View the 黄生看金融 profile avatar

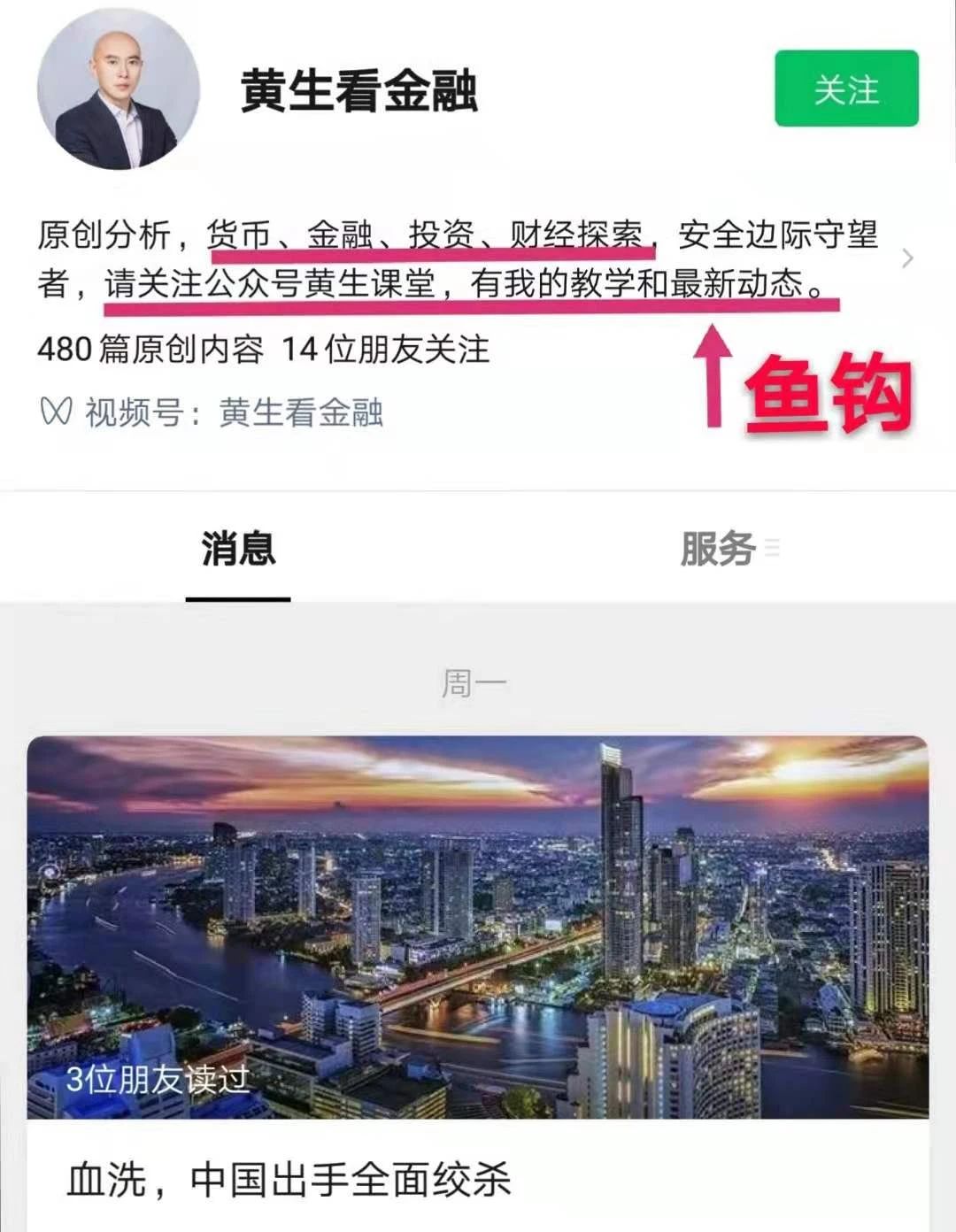(119, 89)
